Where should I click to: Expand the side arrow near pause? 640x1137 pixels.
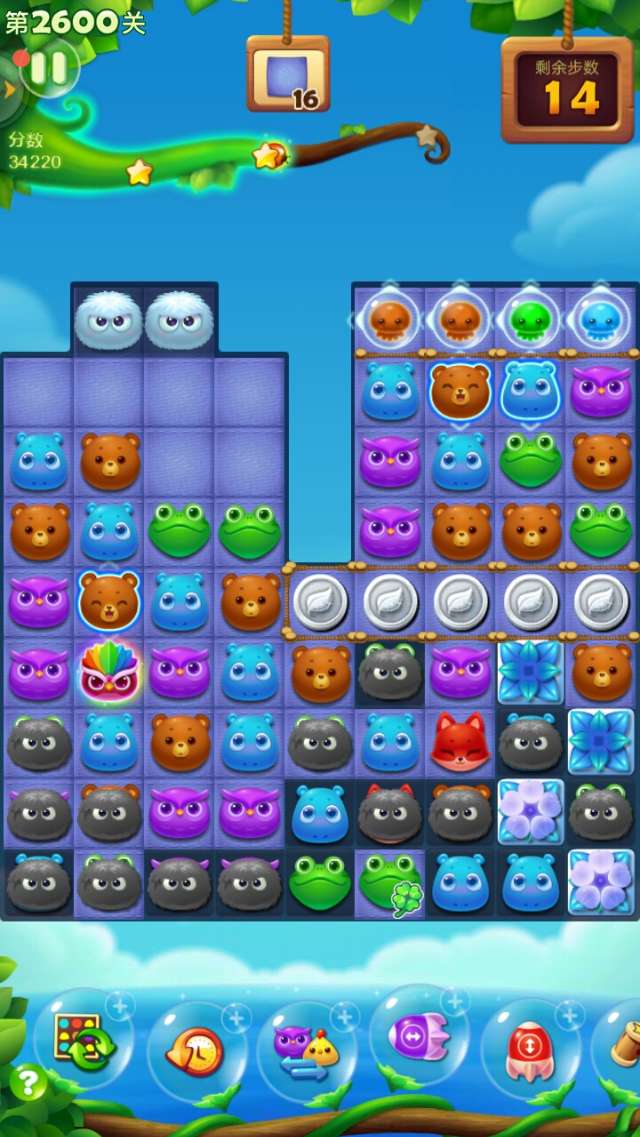pos(10,88)
